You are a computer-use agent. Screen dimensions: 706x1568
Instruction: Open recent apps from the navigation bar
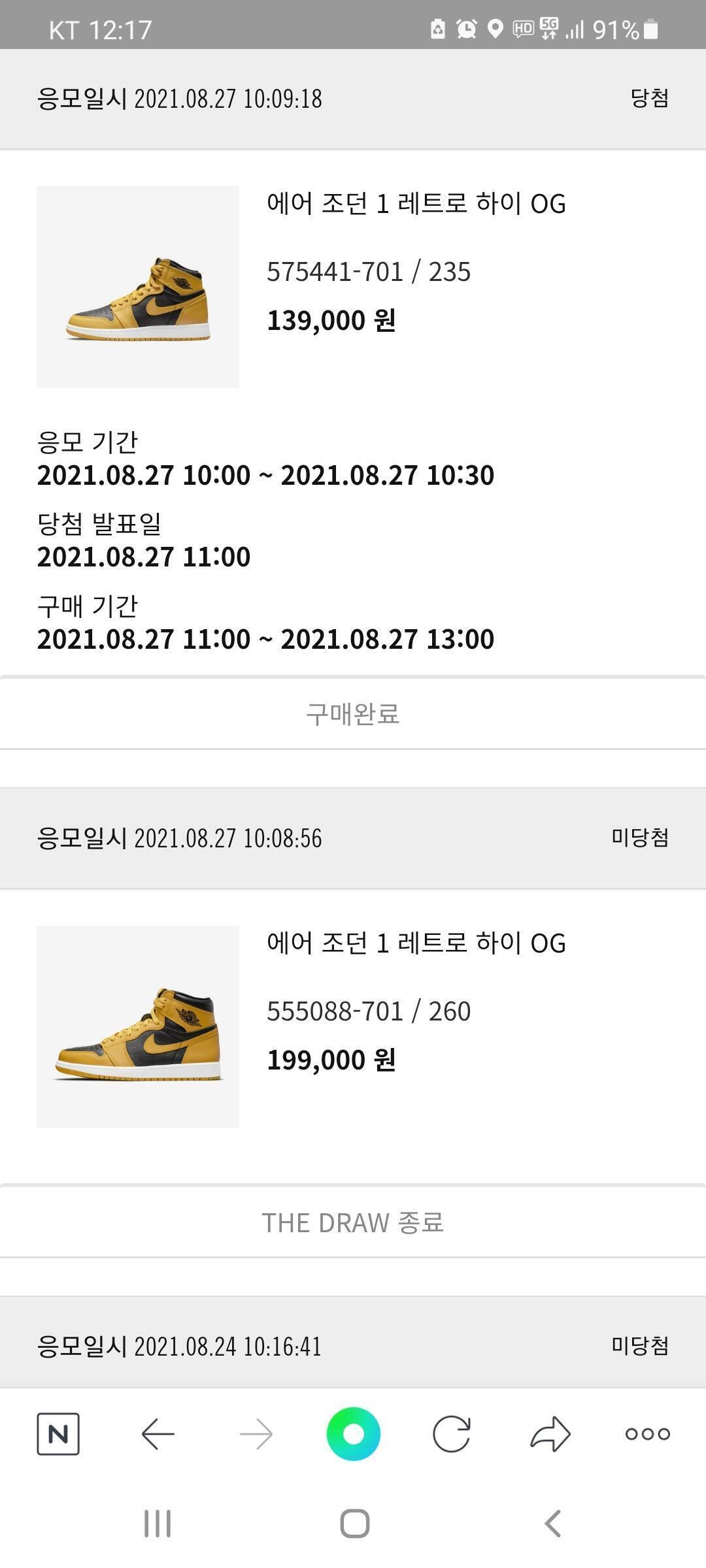[x=158, y=1524]
